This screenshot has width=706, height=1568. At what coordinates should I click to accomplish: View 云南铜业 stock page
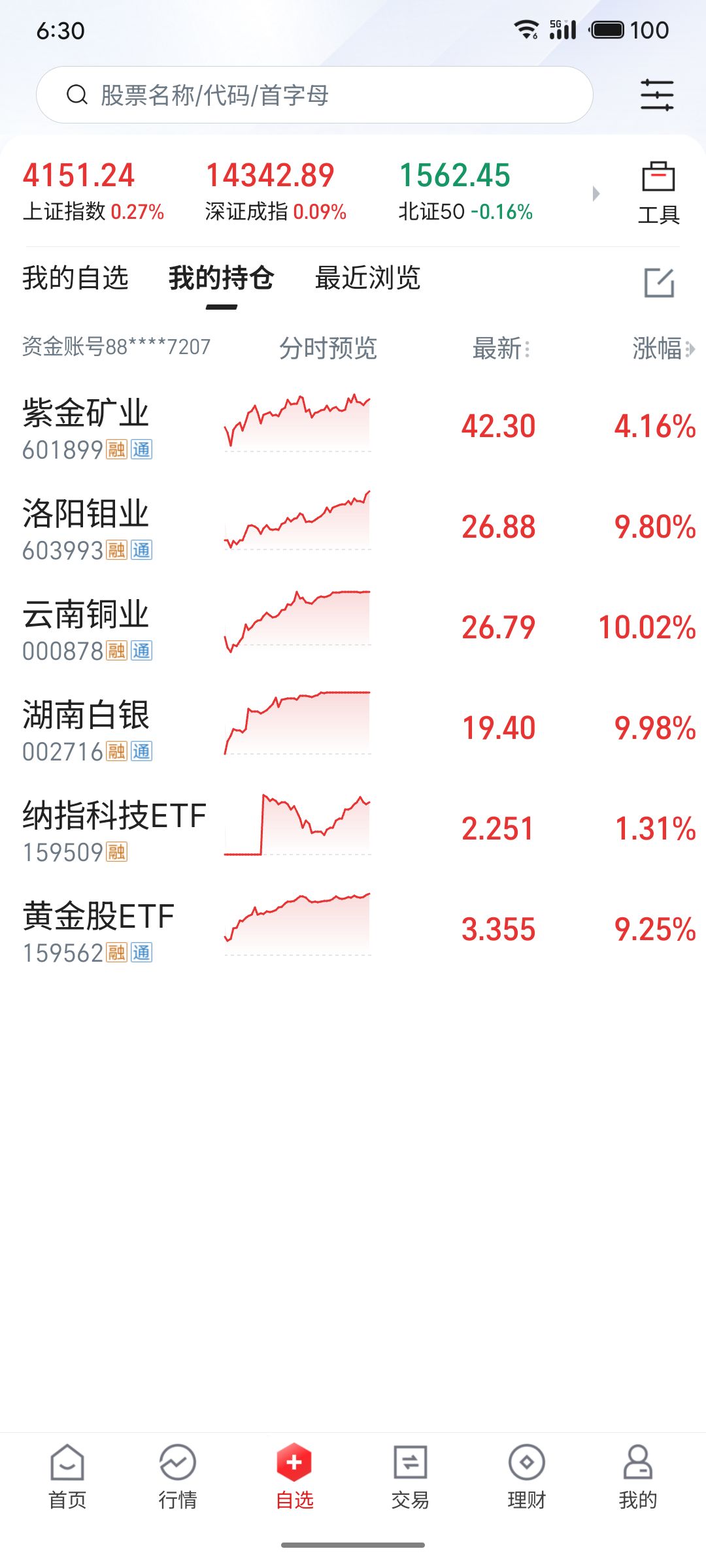pyautogui.click(x=86, y=627)
